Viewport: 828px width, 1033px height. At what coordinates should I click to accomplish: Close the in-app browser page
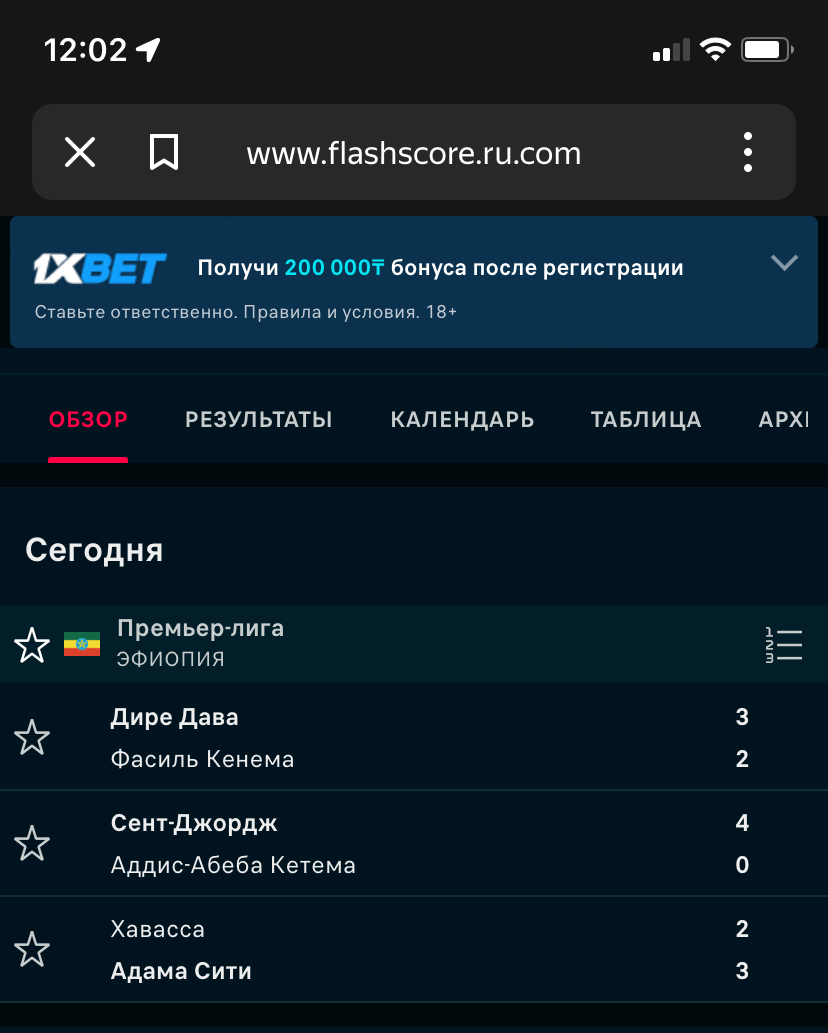pyautogui.click(x=80, y=153)
